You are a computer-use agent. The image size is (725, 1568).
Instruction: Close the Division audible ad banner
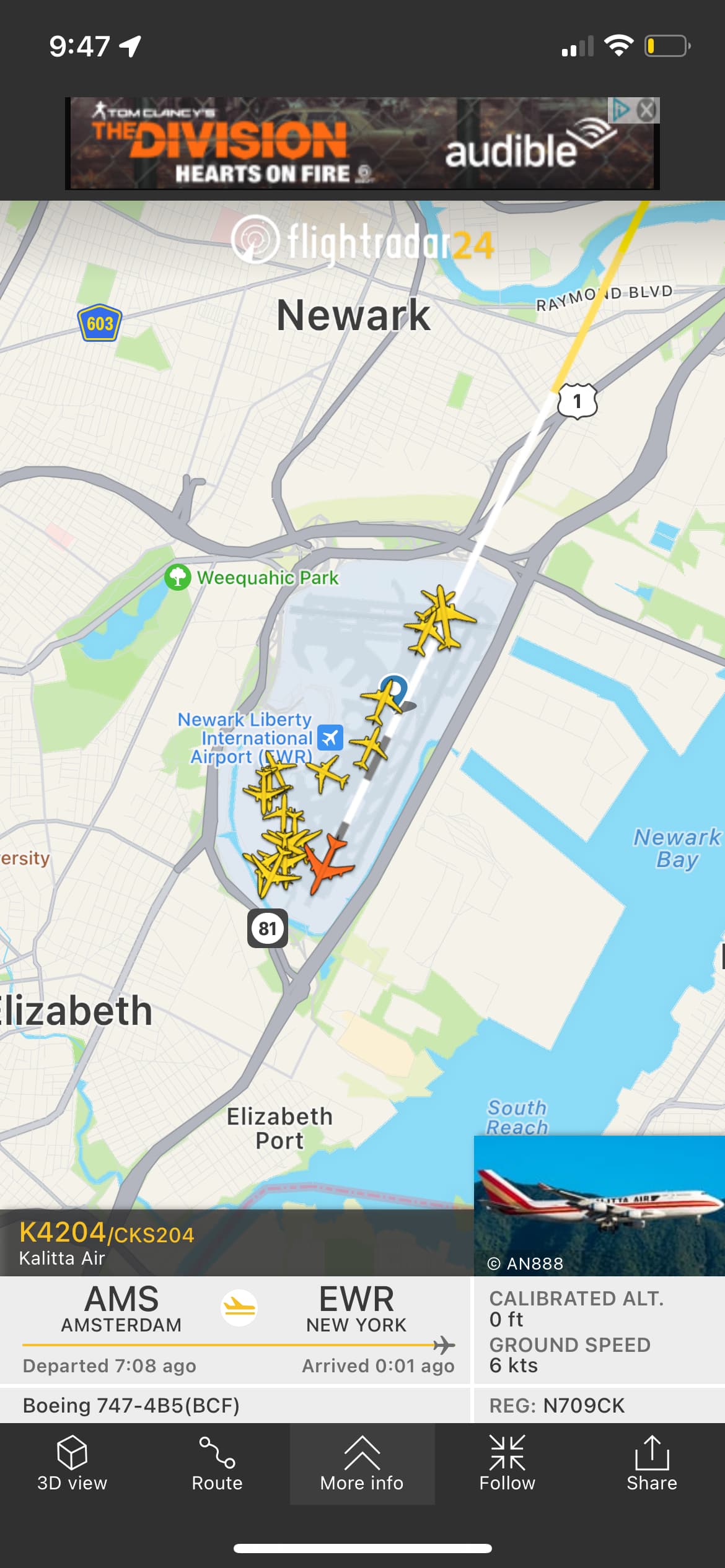click(647, 110)
